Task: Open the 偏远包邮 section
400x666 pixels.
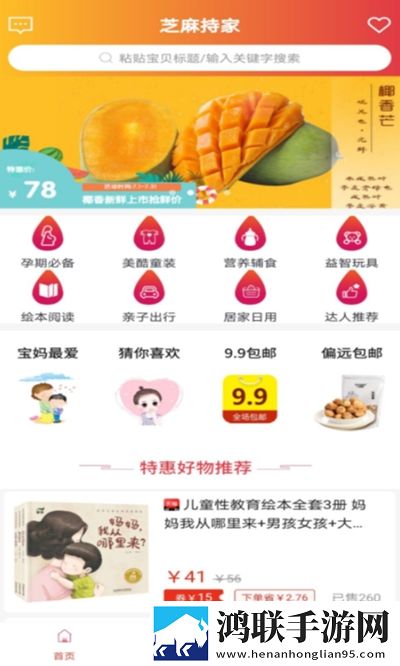Action: pyautogui.click(x=352, y=386)
